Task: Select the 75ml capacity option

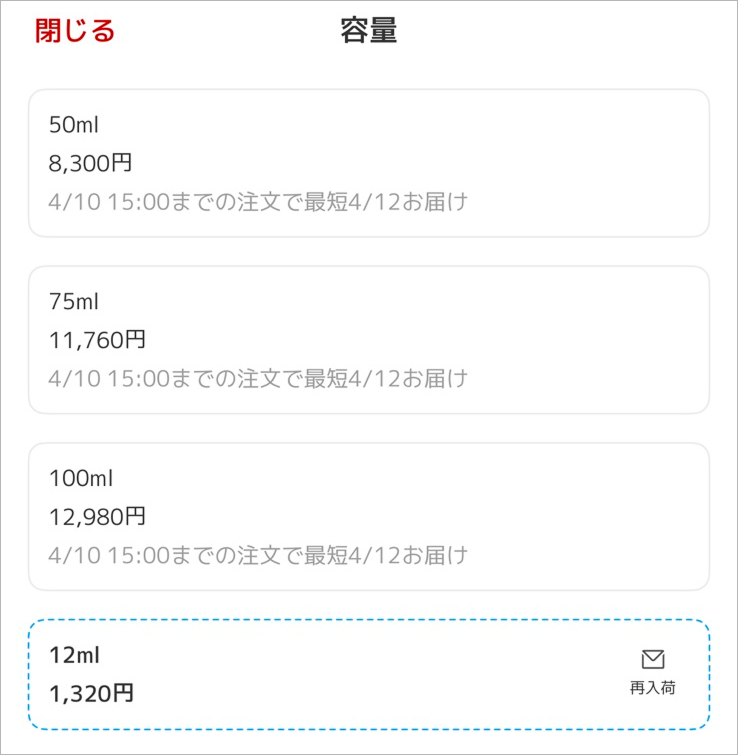Action: click(369, 339)
